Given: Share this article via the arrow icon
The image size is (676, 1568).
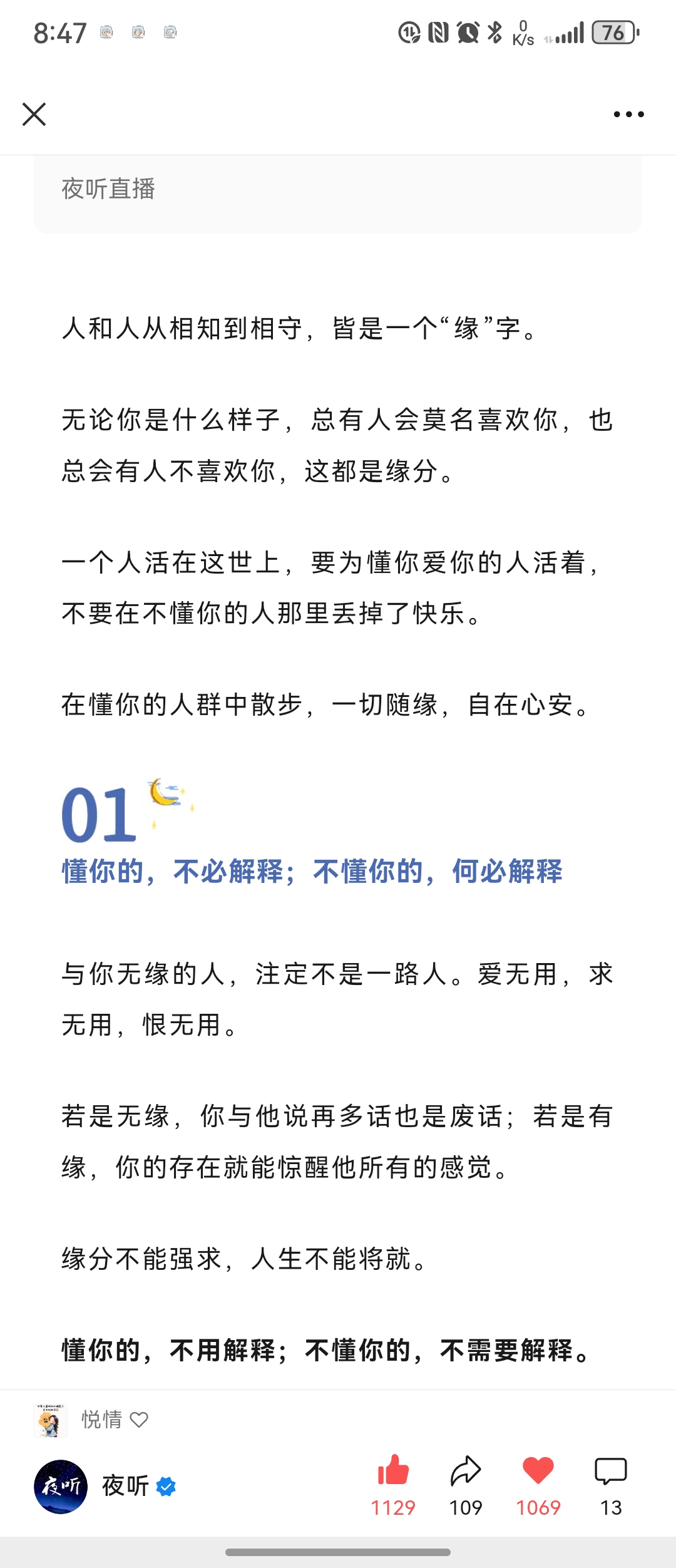Looking at the screenshot, I should point(466,1470).
